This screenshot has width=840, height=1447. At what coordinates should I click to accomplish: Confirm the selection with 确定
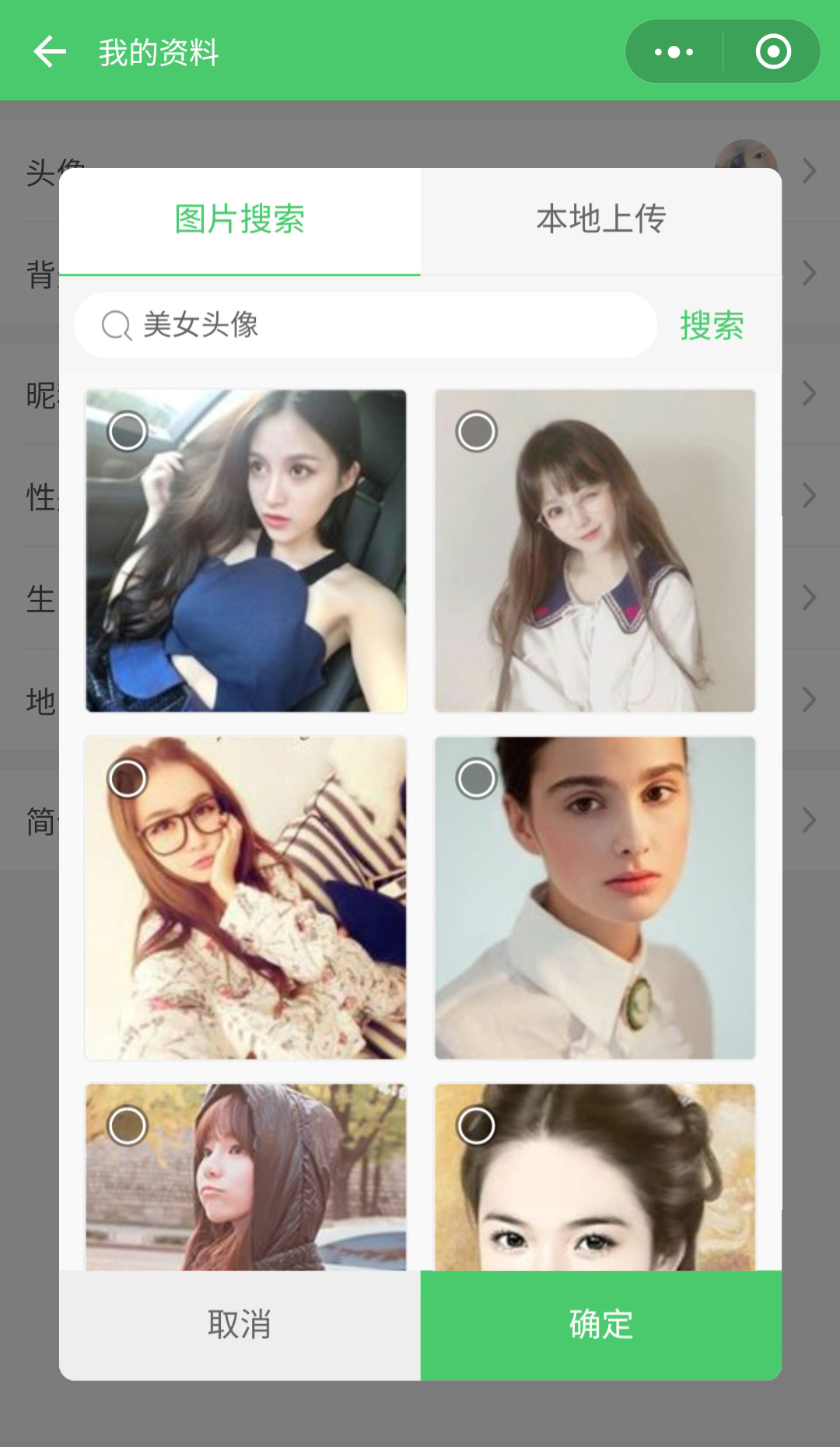coord(600,1324)
